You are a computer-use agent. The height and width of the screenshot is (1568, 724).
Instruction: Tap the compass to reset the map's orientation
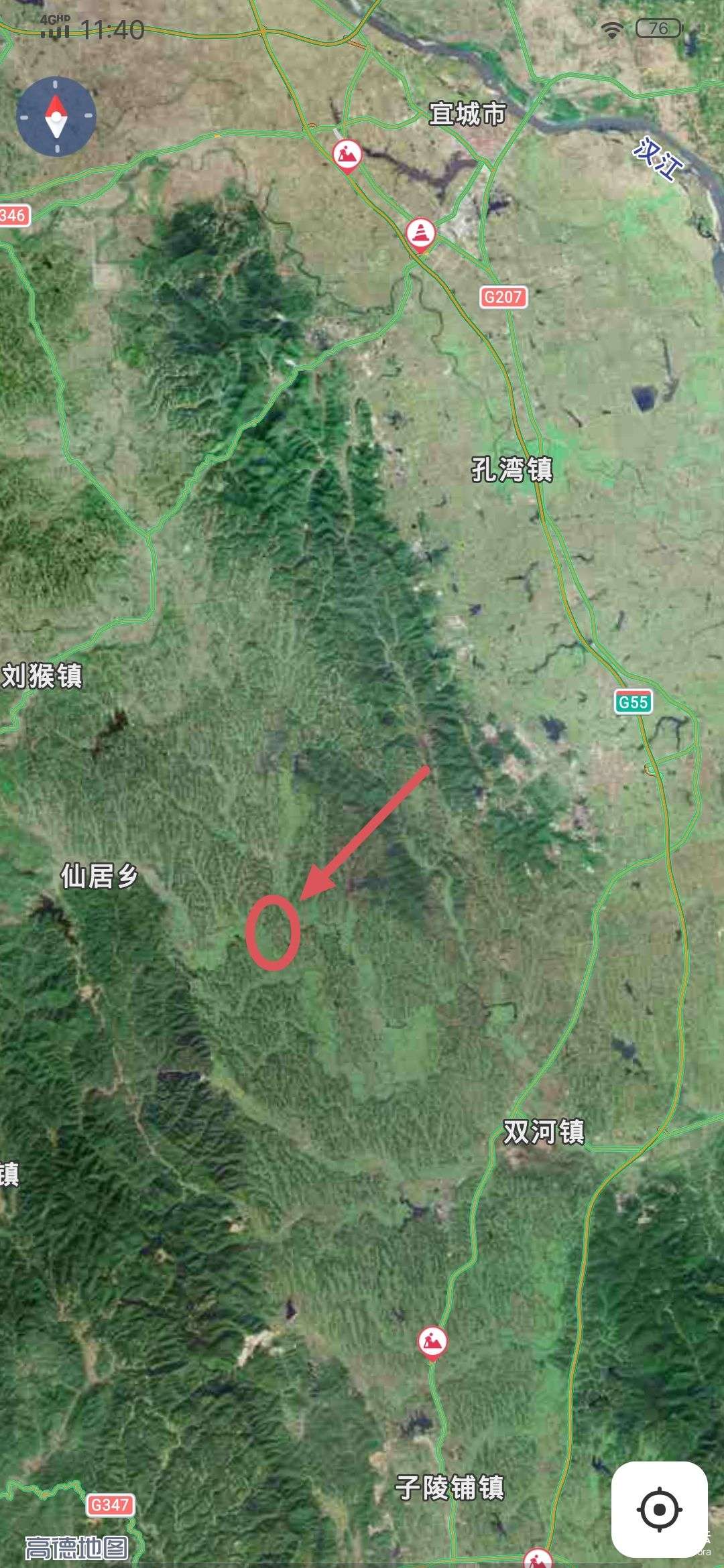click(x=56, y=117)
